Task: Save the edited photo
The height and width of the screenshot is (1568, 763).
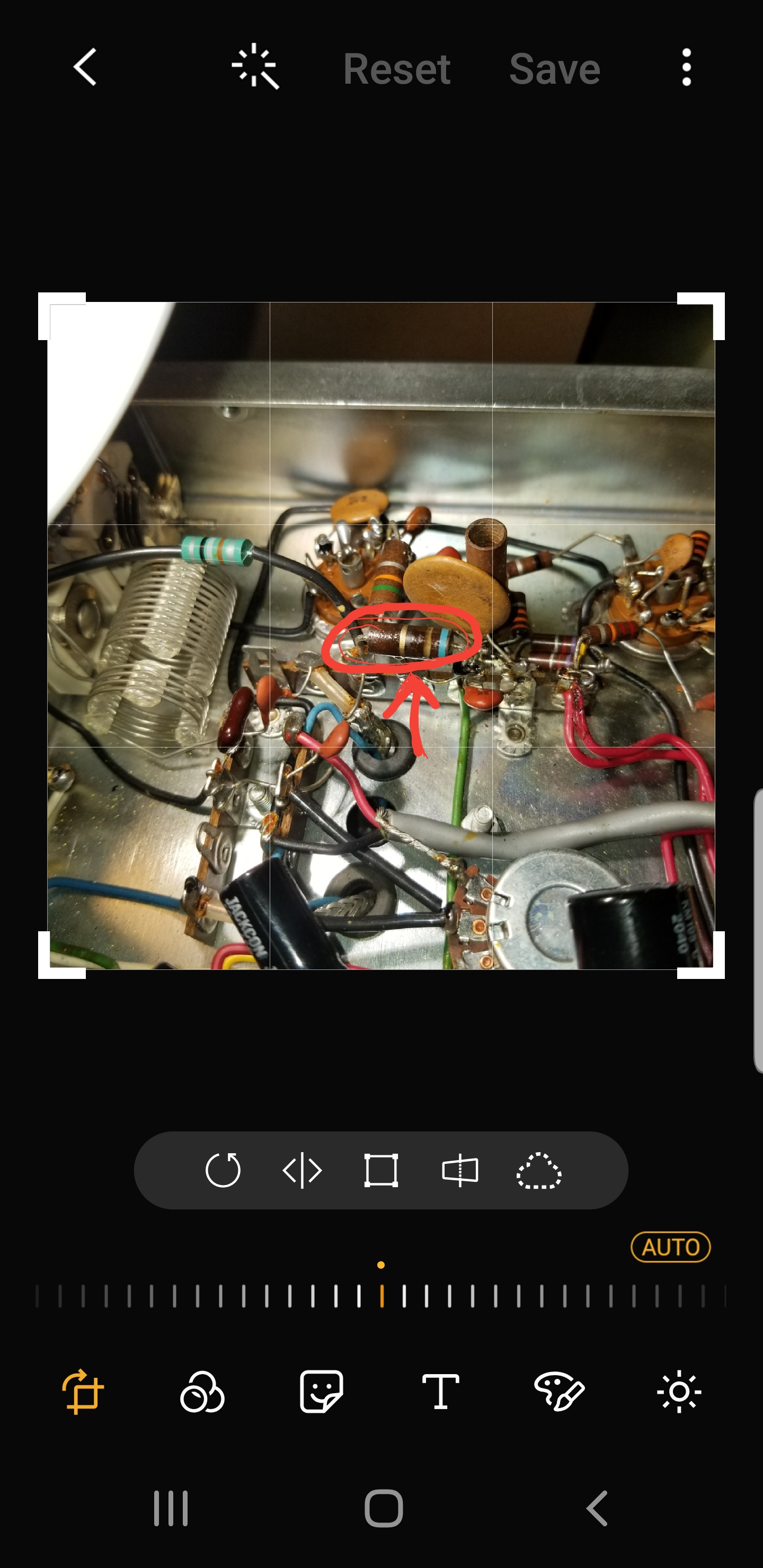Action: tap(554, 69)
